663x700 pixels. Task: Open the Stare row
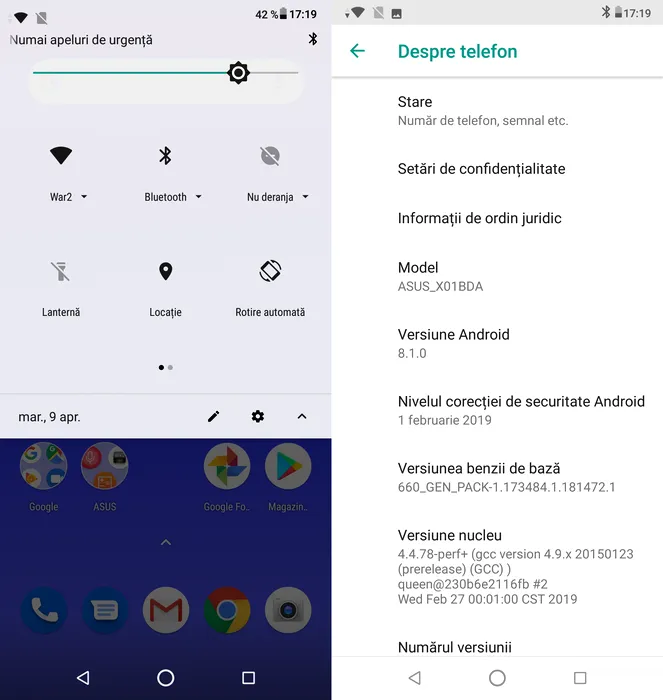coord(497,110)
